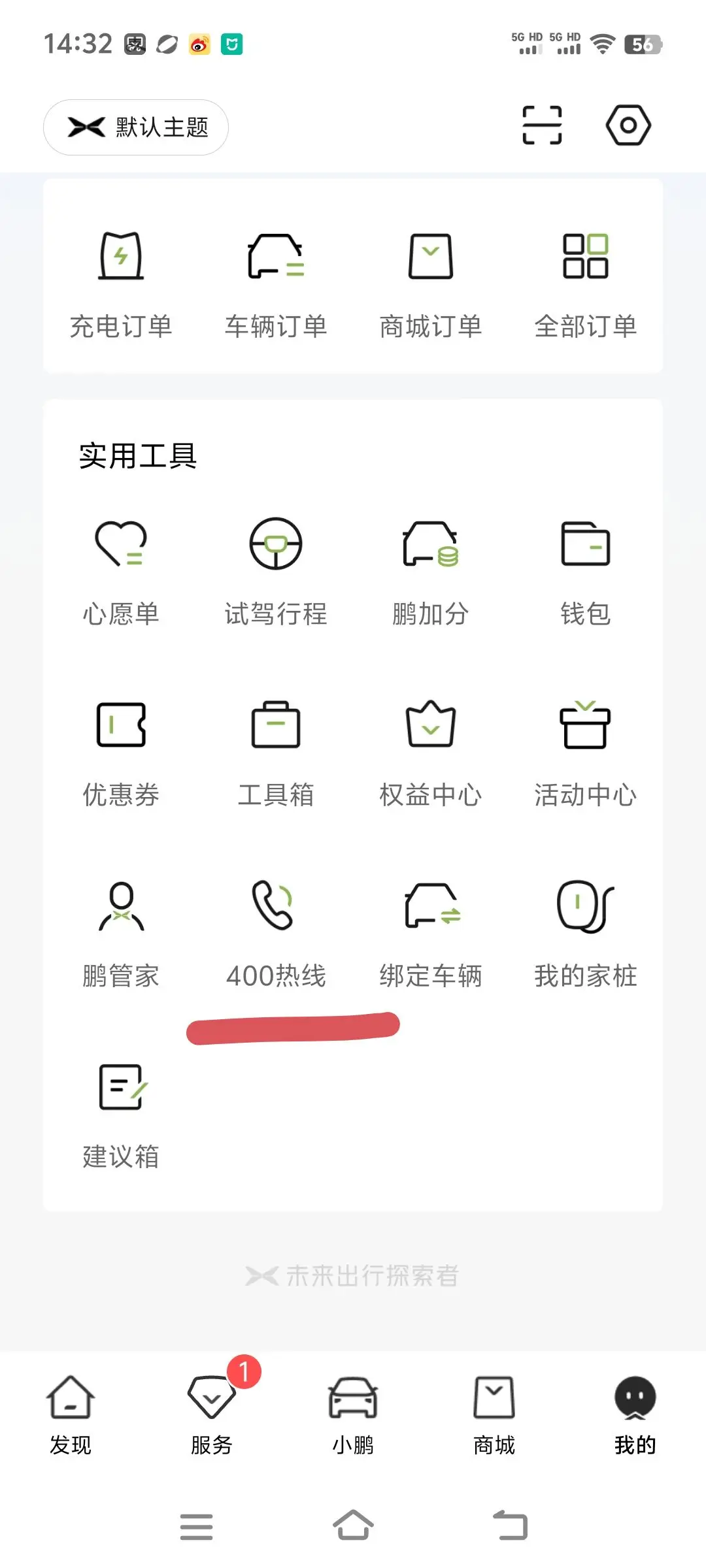The height and width of the screenshot is (1568, 706).
Task: Tap the system home button
Action: (353, 1526)
